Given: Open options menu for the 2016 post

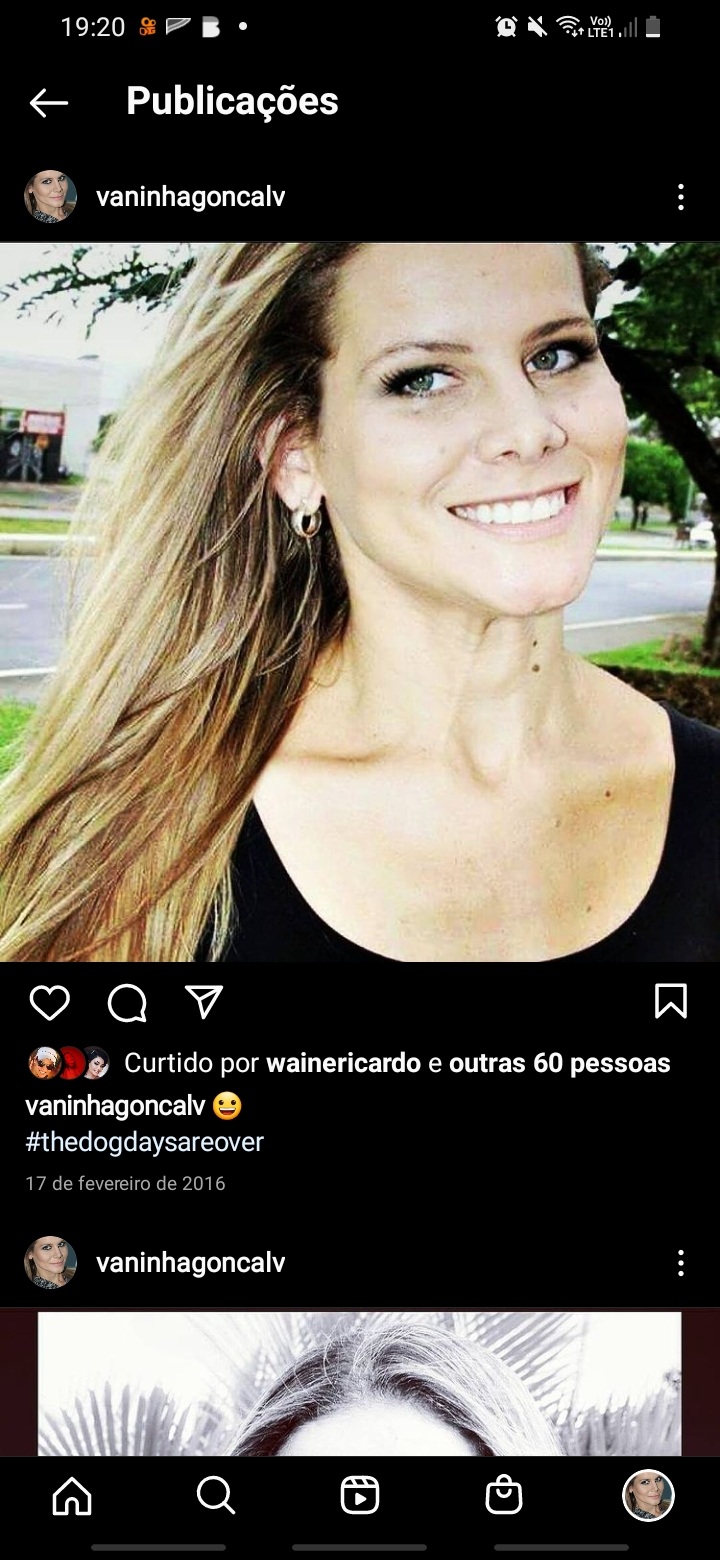Looking at the screenshot, I should 680,197.
